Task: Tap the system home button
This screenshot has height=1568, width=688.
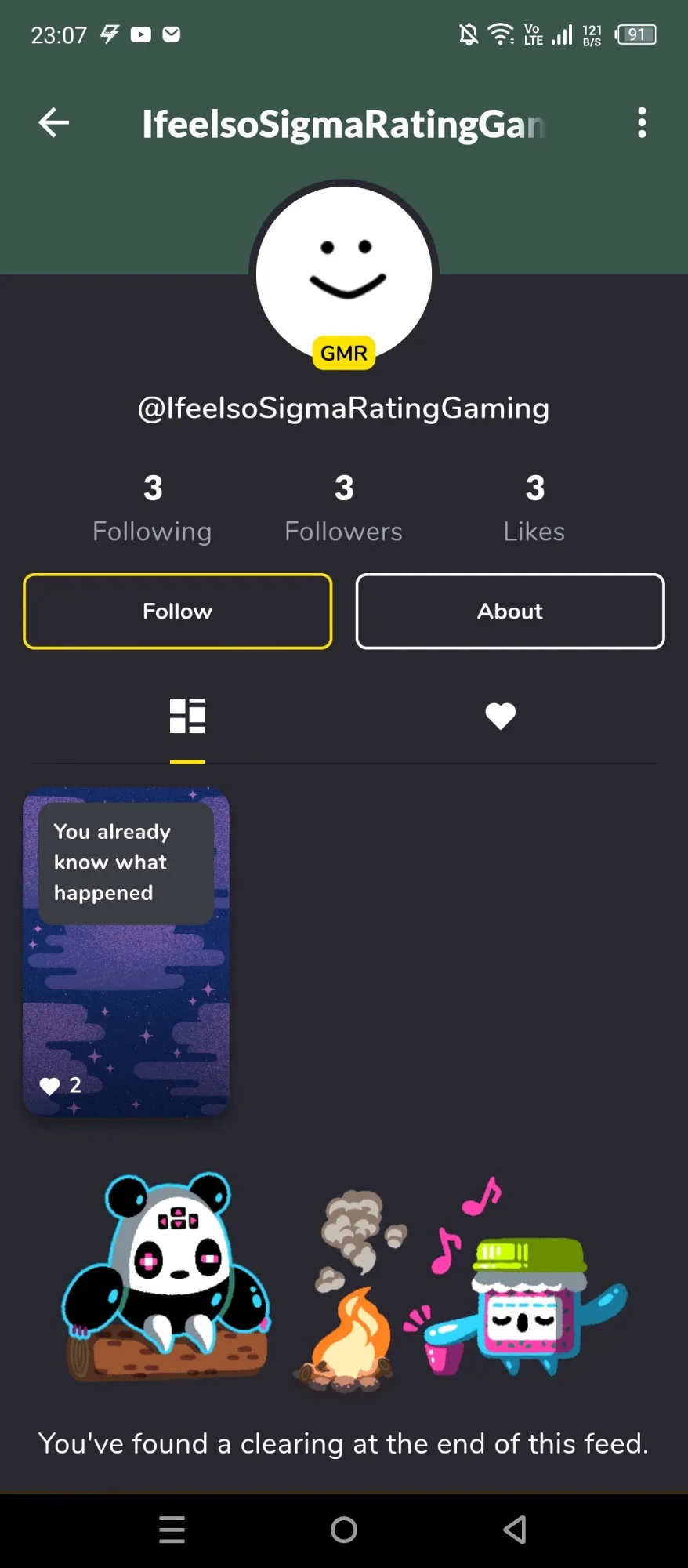Action: coord(344,1530)
